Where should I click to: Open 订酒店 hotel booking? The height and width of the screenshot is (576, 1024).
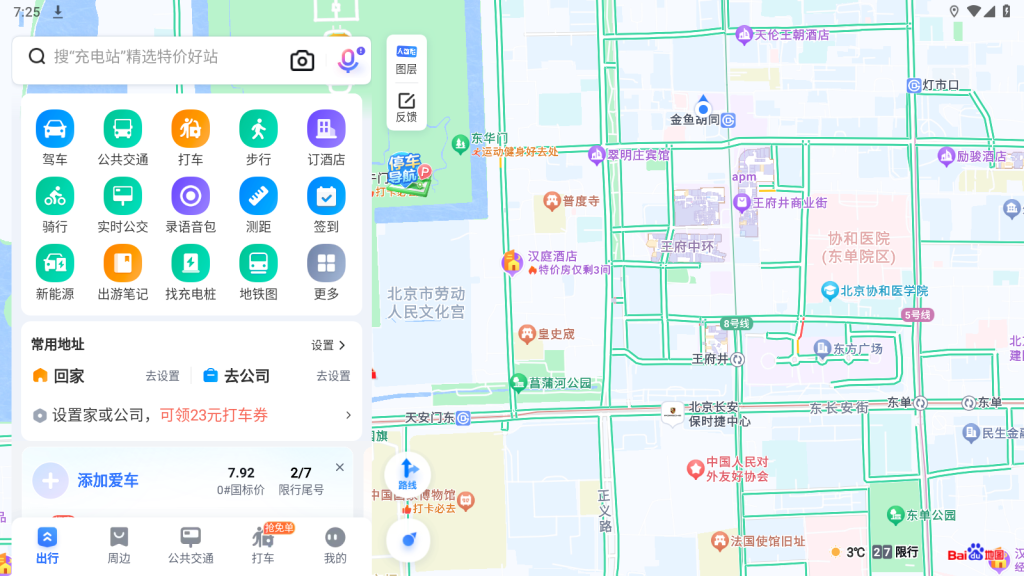pos(326,138)
